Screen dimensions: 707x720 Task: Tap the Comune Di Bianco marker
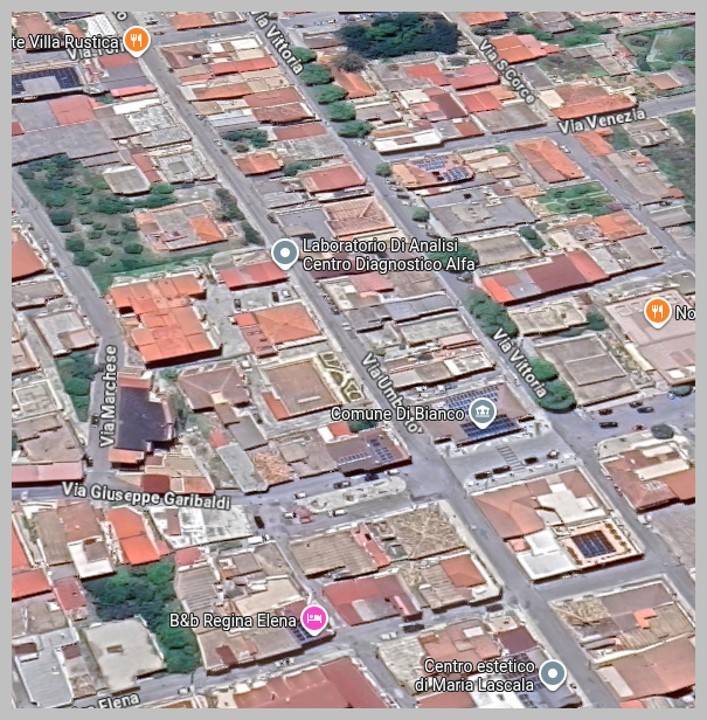point(483,412)
